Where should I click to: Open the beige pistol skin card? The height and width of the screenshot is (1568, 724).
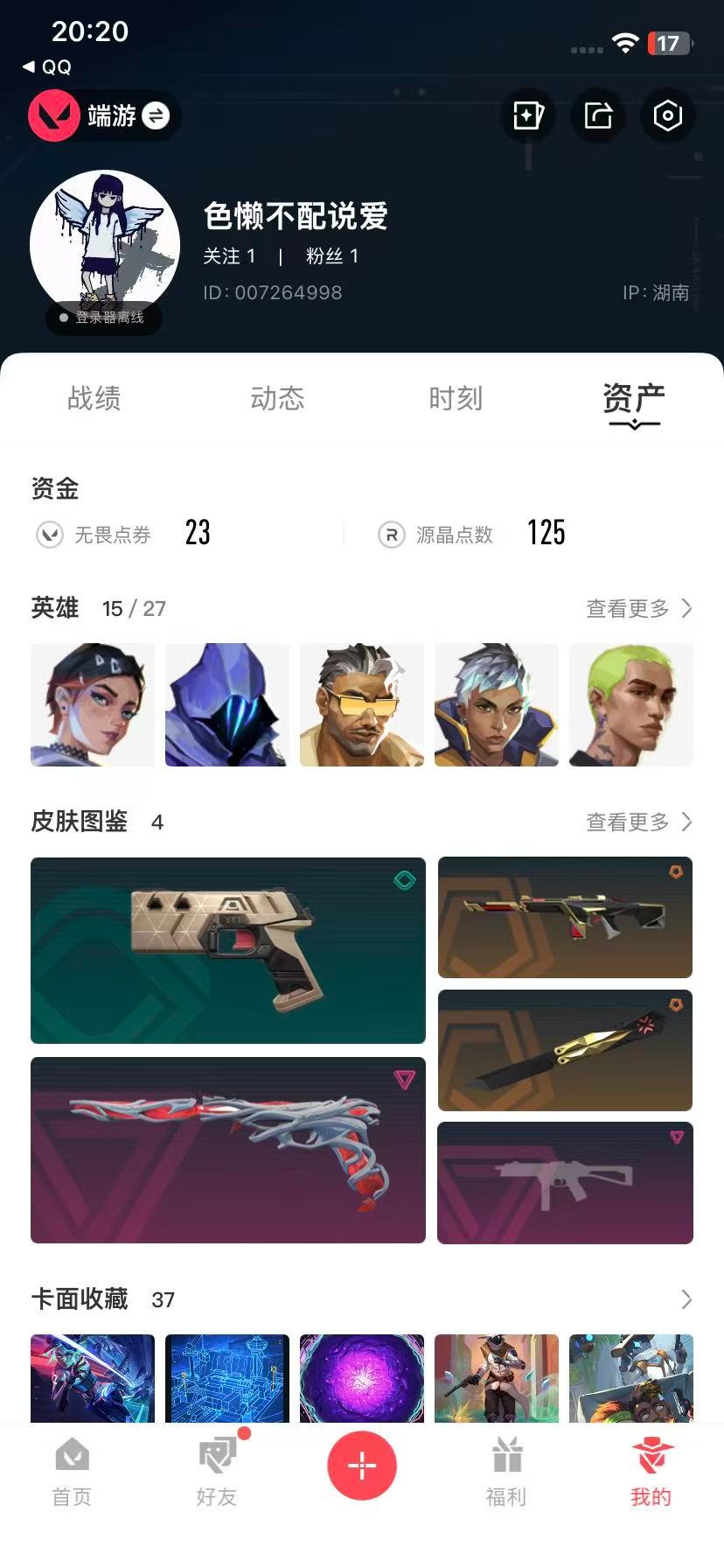tap(227, 950)
